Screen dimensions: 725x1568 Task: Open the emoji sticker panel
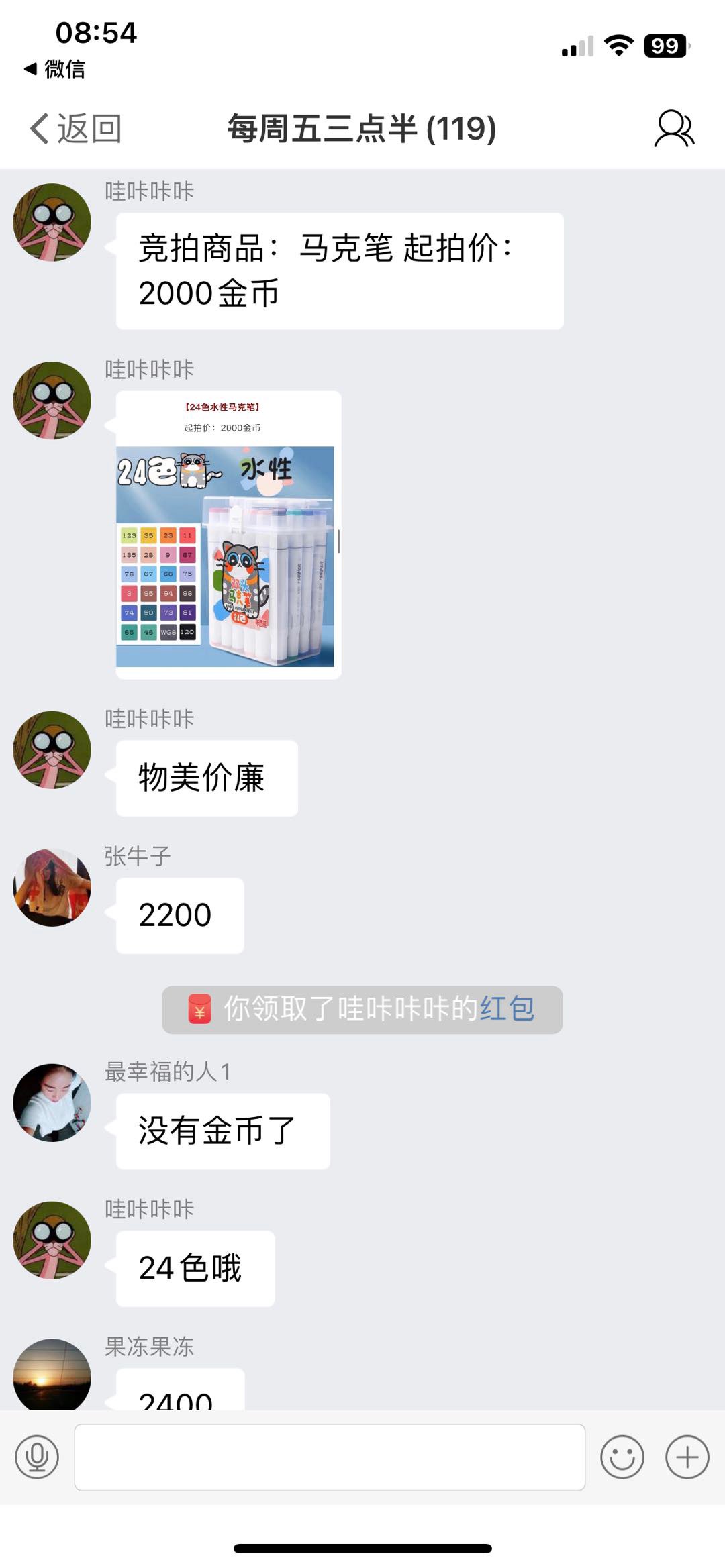[x=622, y=1457]
